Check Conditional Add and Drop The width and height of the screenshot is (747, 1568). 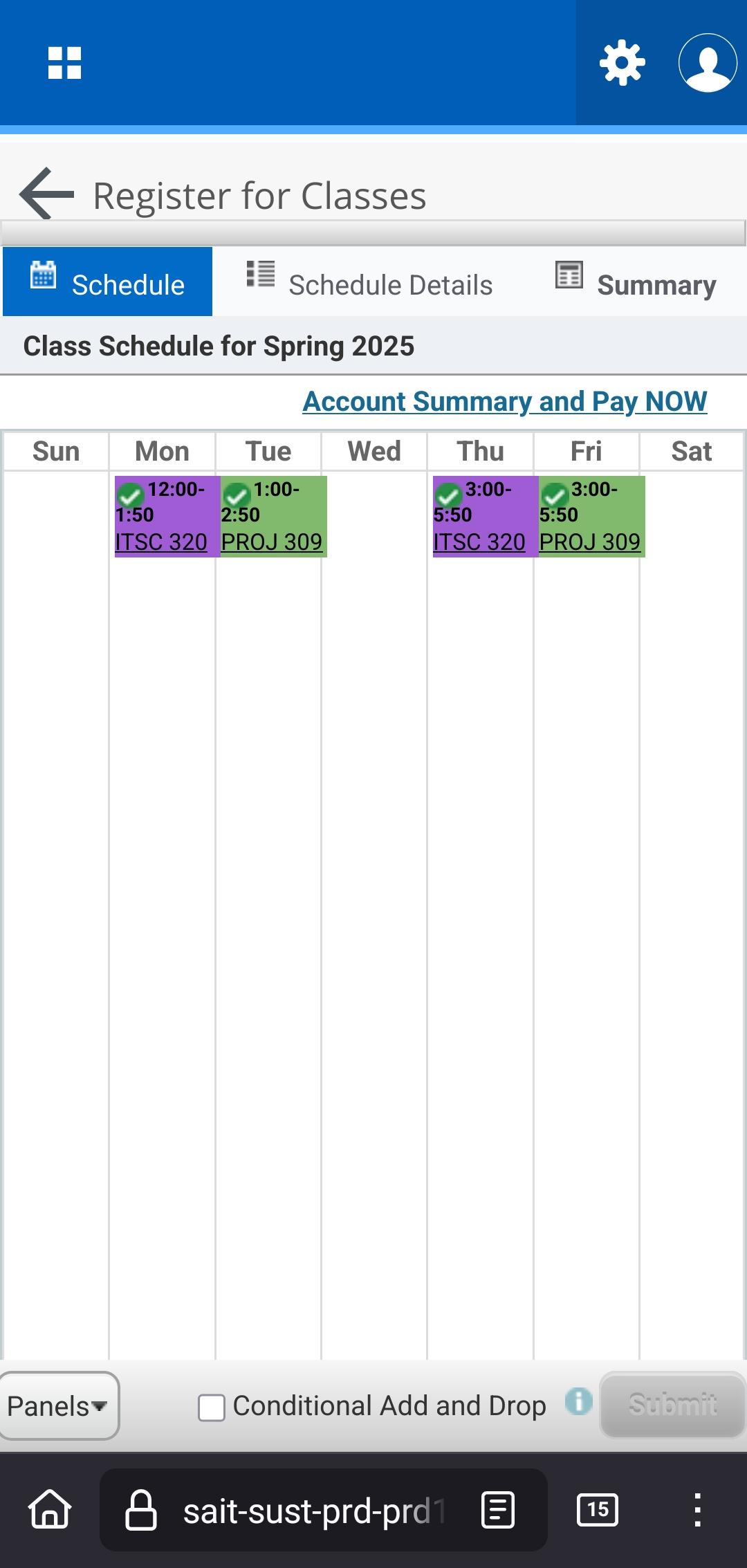(212, 1407)
